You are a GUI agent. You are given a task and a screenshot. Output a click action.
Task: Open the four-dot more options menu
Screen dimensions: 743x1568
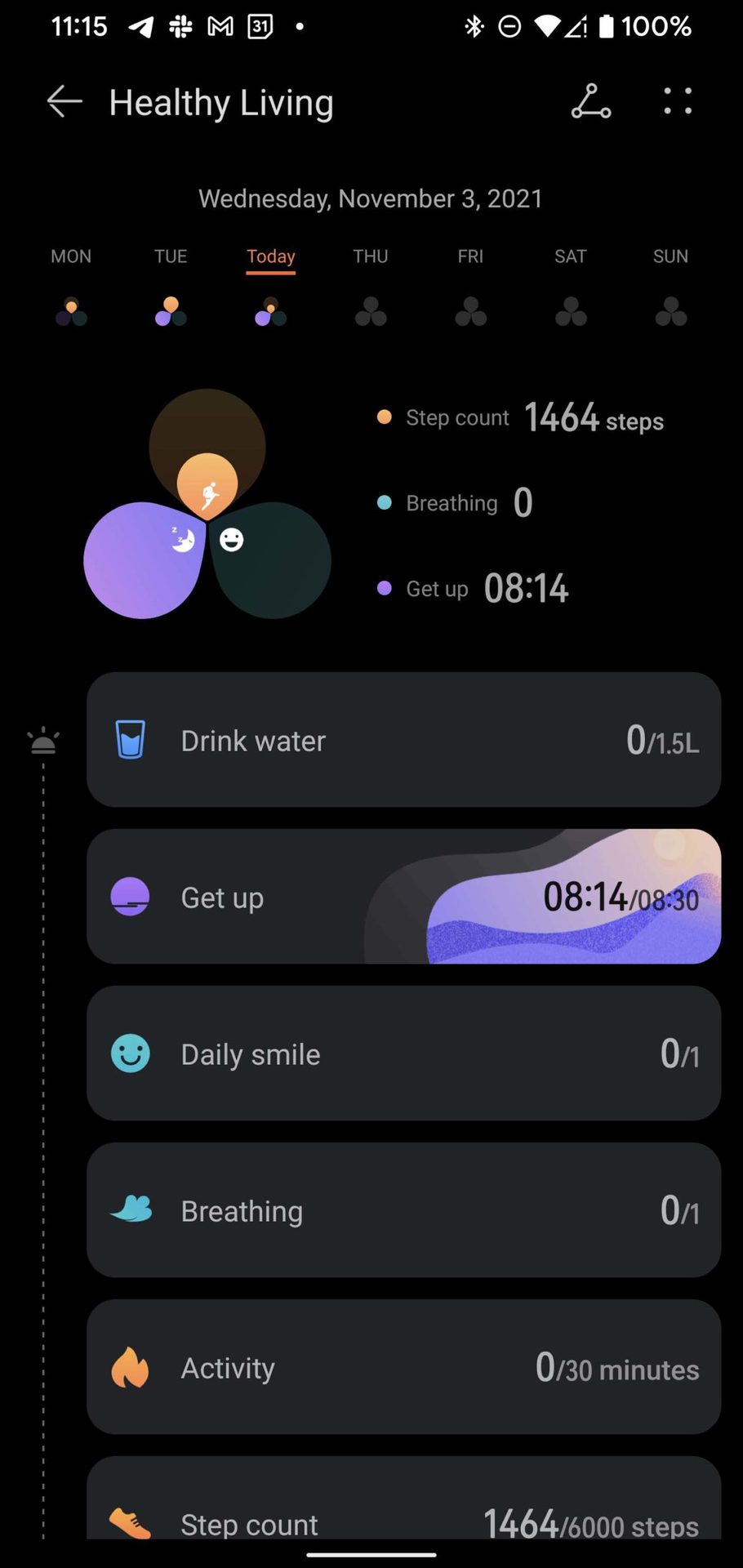click(x=678, y=102)
